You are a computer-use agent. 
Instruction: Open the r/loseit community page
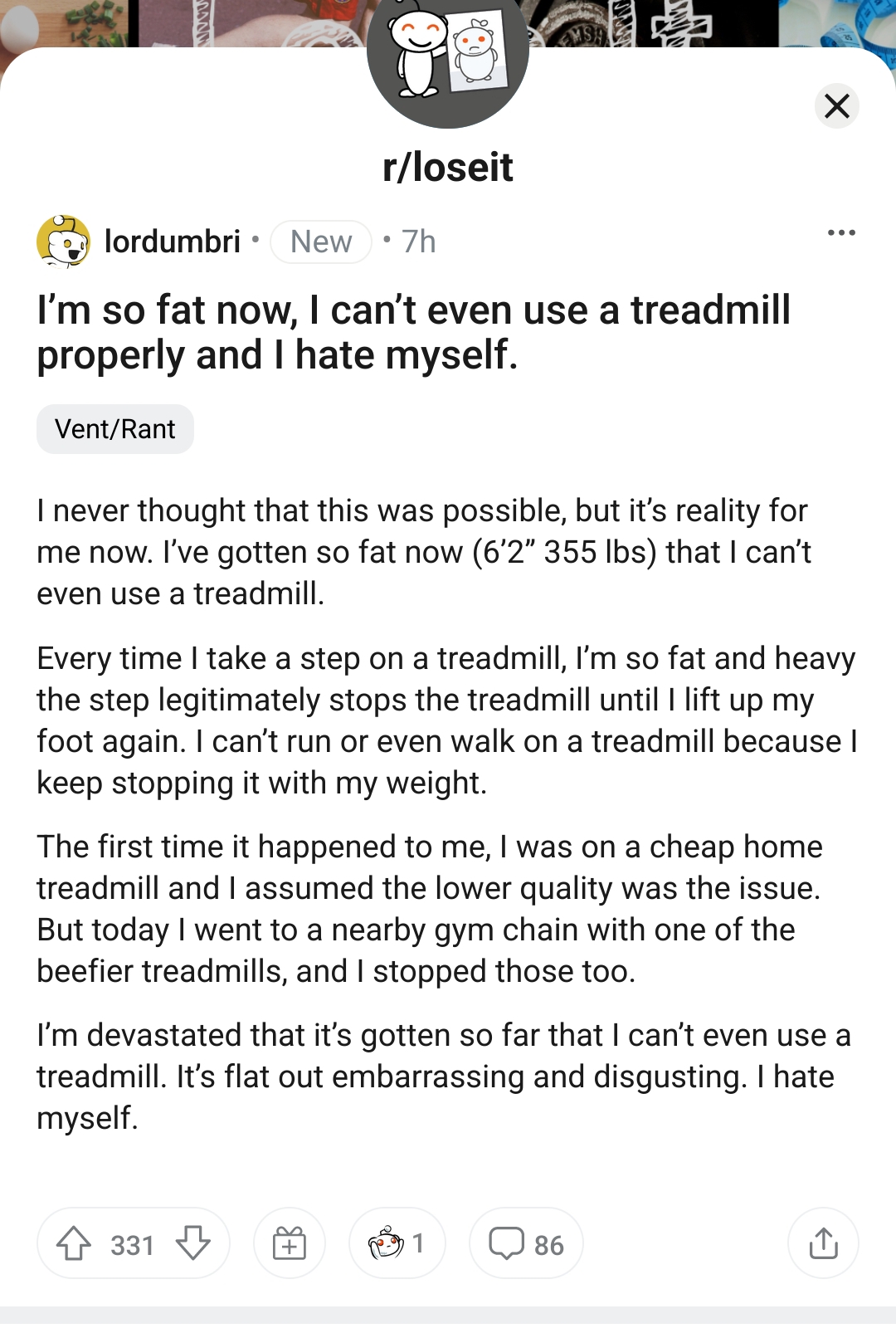tap(447, 167)
